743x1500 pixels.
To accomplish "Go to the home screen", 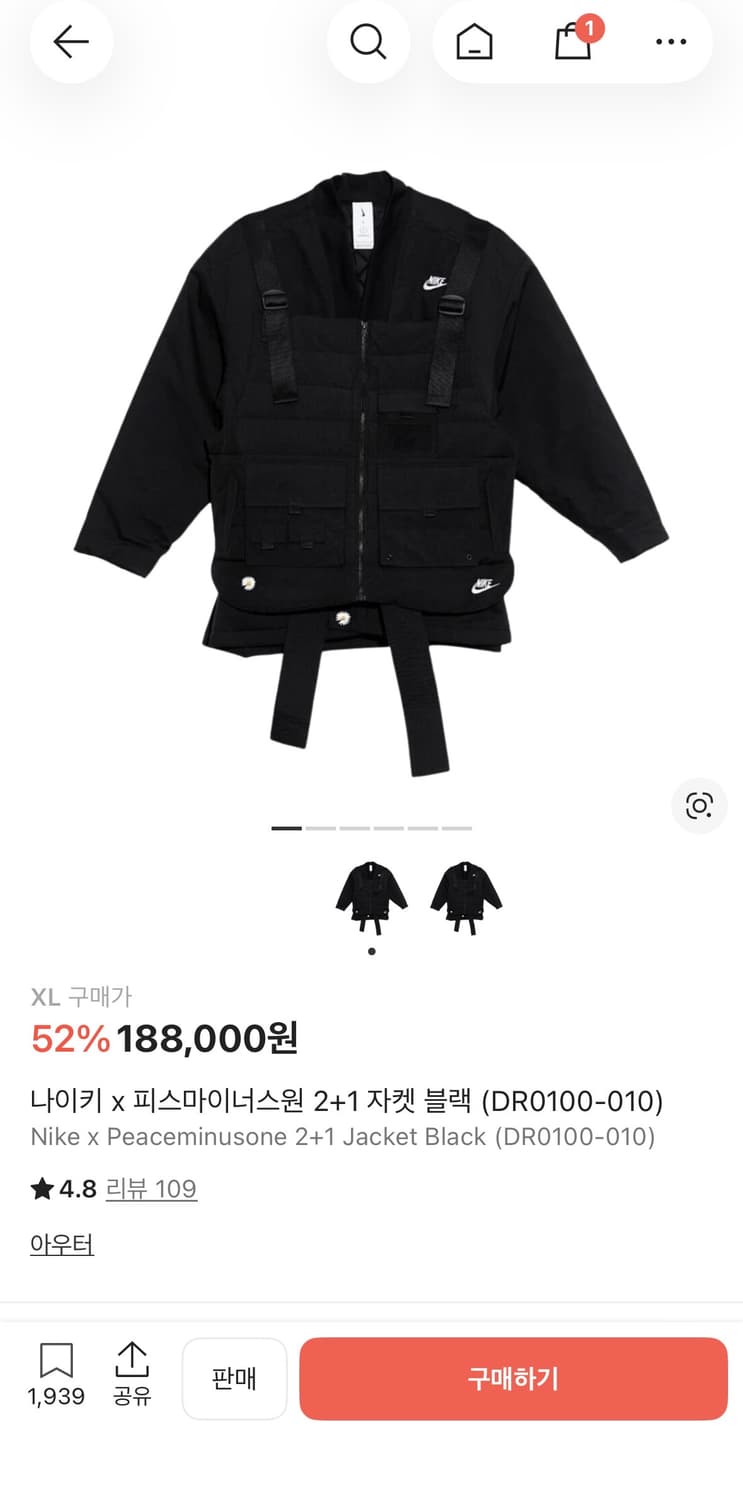I will pos(473,42).
